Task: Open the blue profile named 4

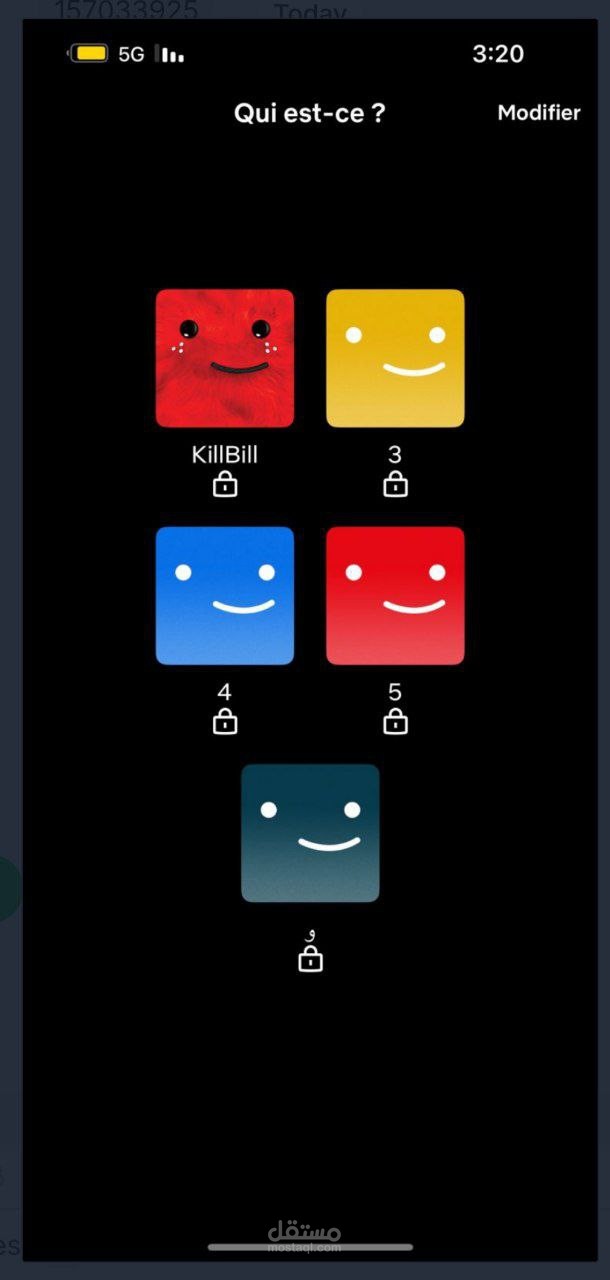Action: (225, 595)
